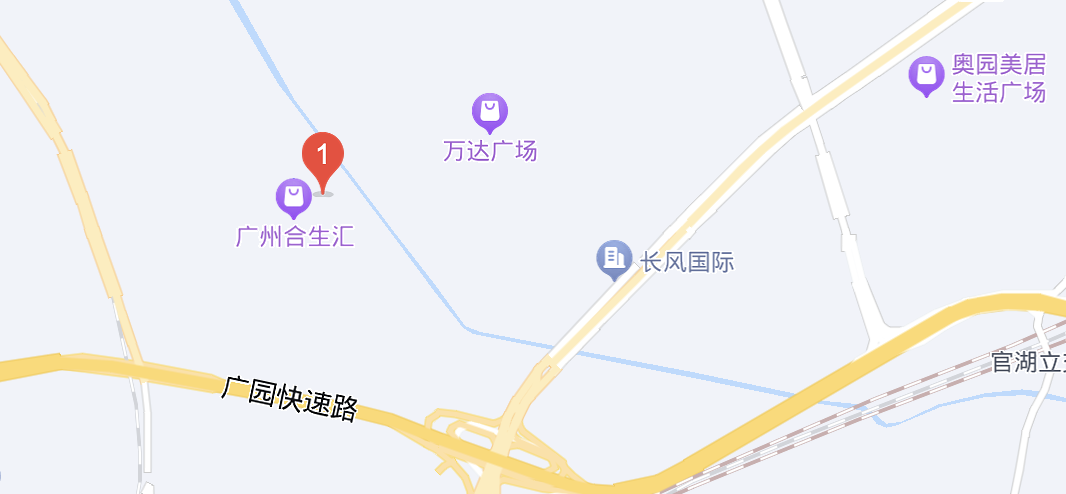This screenshot has height=494, width=1066.
Task: Open the 长风国际 building marker
Action: click(614, 259)
